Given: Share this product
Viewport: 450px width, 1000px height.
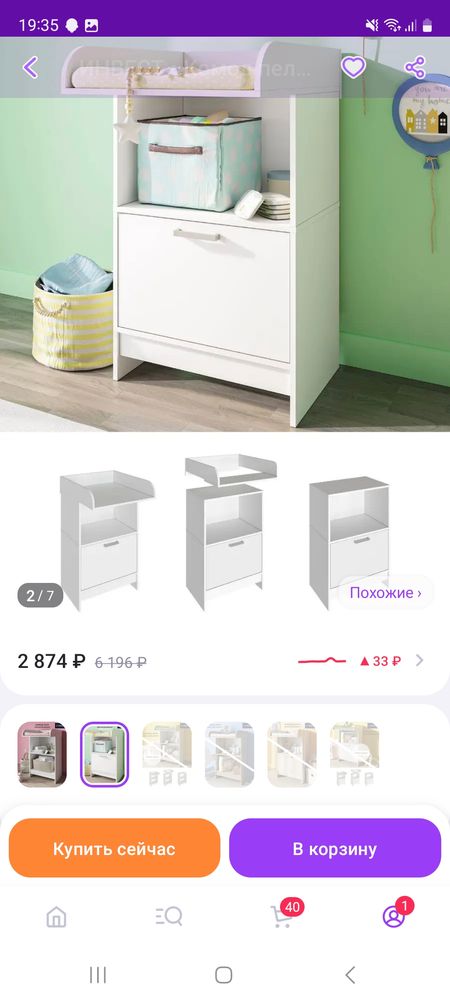Looking at the screenshot, I should pyautogui.click(x=415, y=67).
